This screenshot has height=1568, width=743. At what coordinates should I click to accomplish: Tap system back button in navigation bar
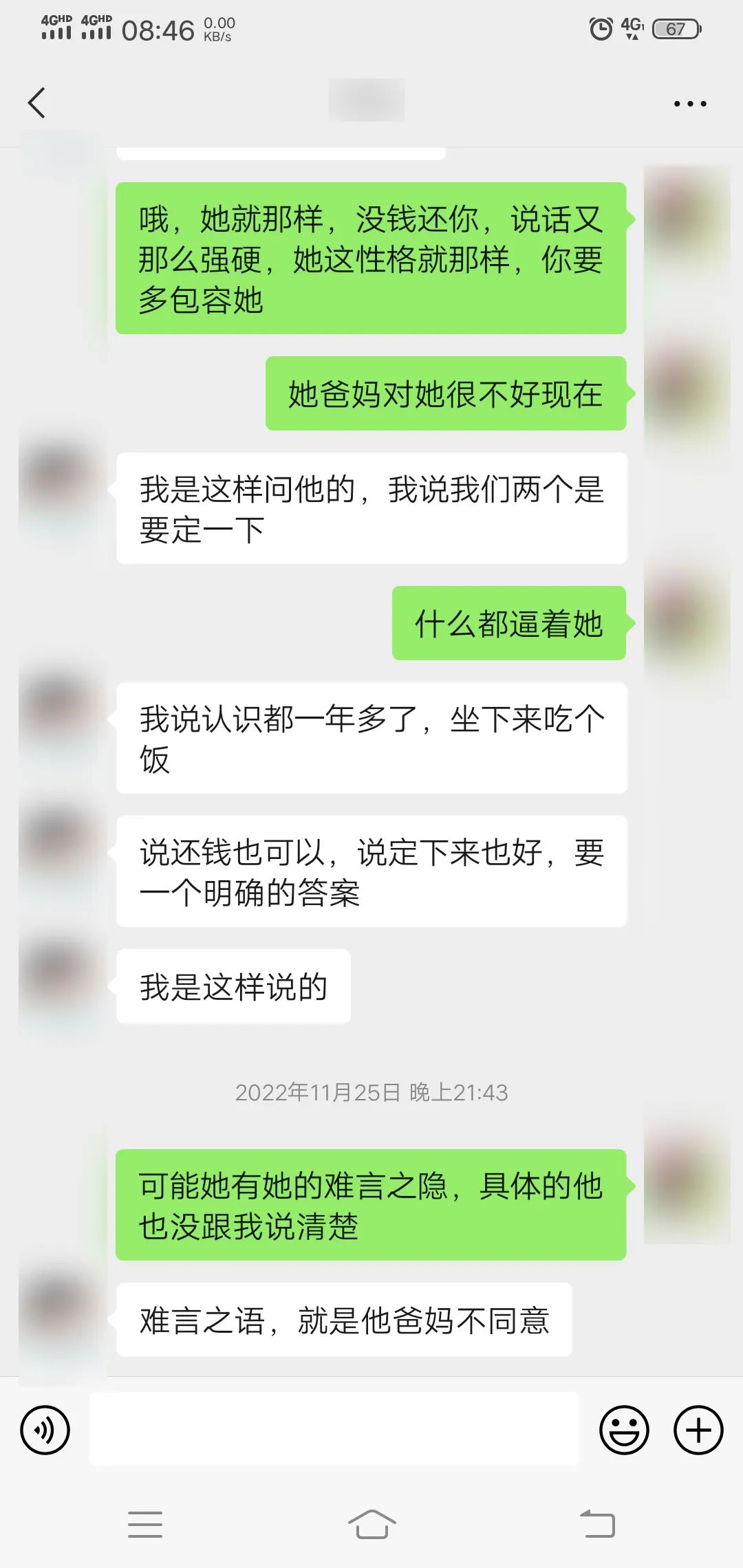coord(597,1524)
